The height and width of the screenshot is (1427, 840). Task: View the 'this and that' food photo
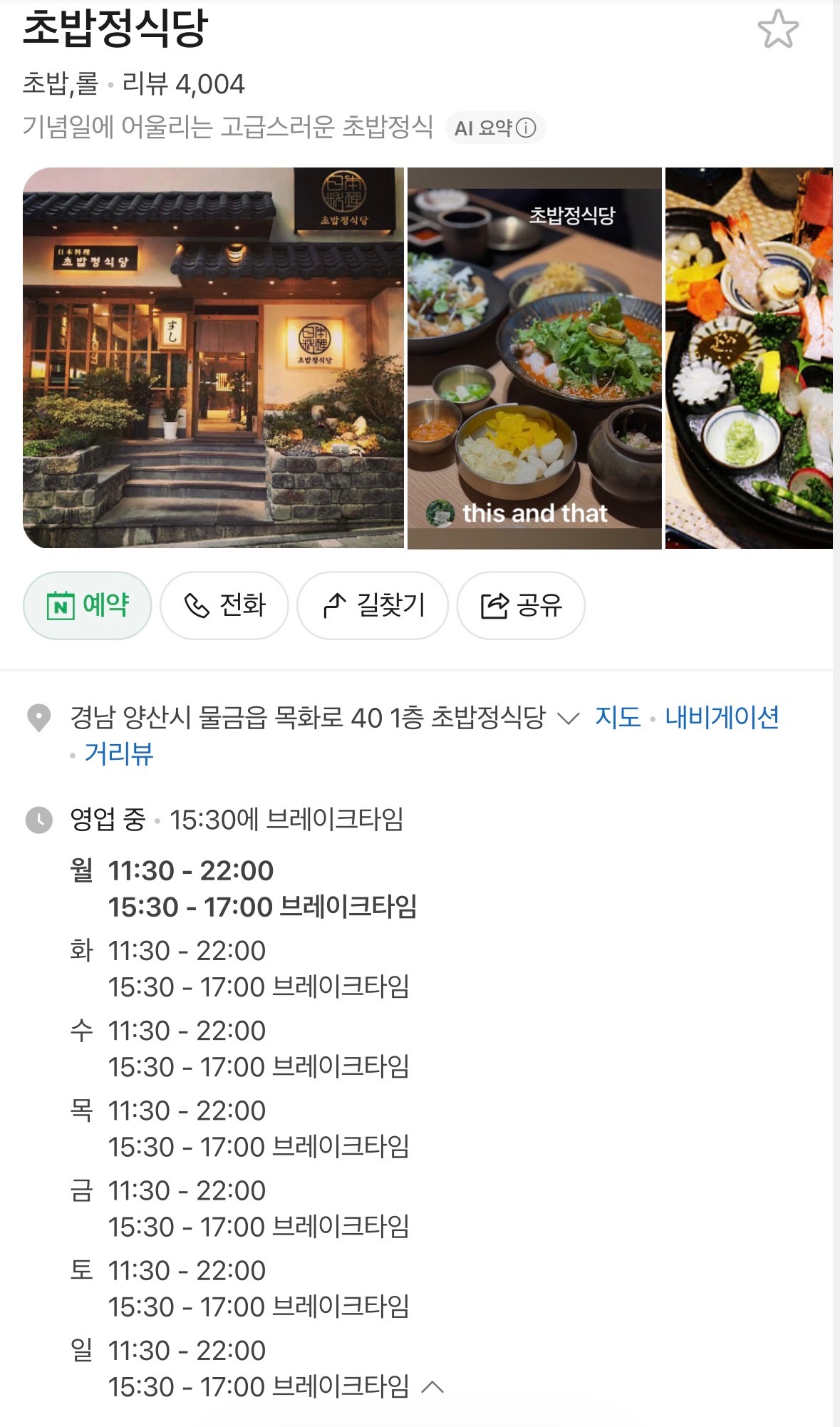tap(534, 358)
